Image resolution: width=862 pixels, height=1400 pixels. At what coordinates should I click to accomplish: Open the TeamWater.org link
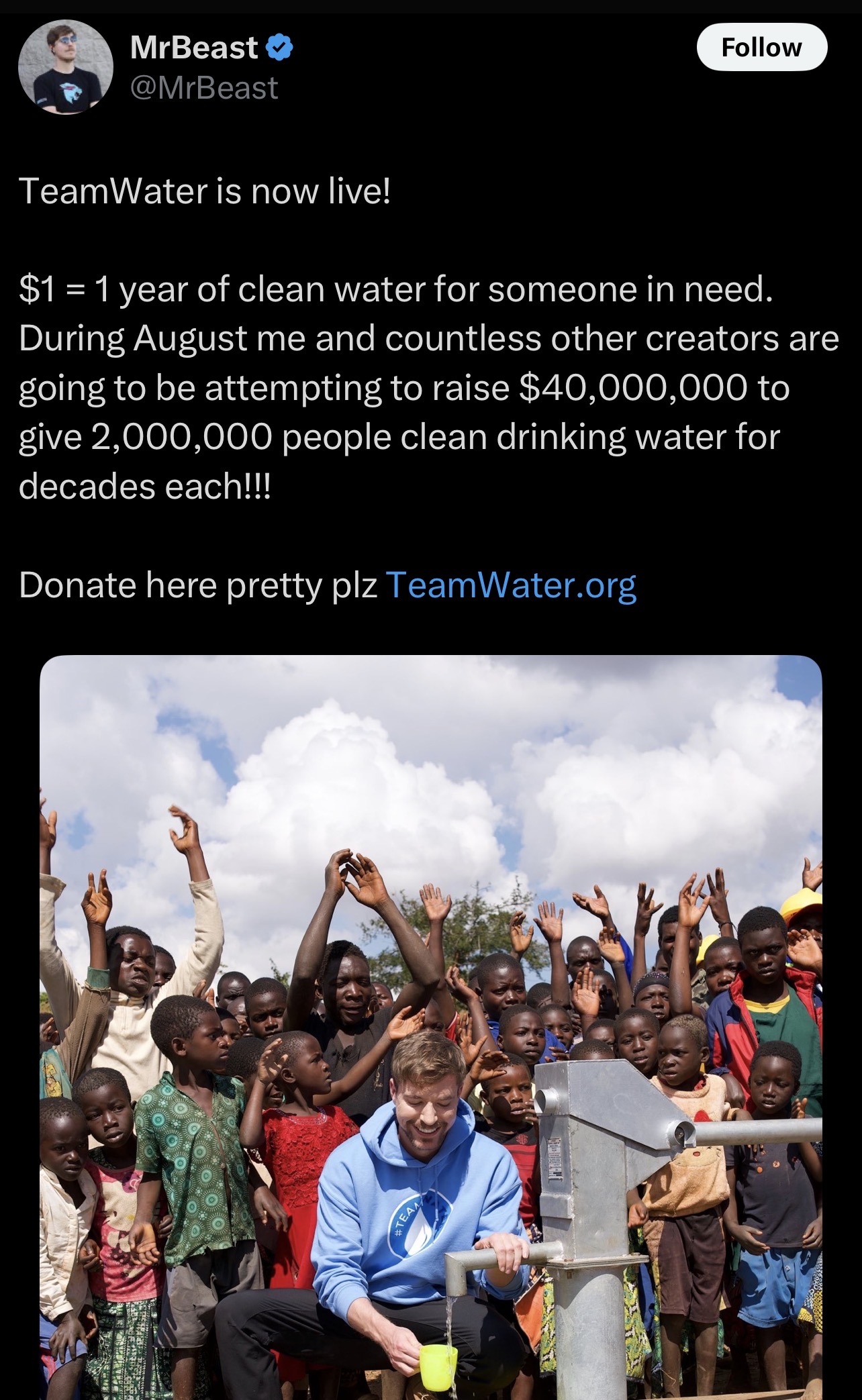510,585
